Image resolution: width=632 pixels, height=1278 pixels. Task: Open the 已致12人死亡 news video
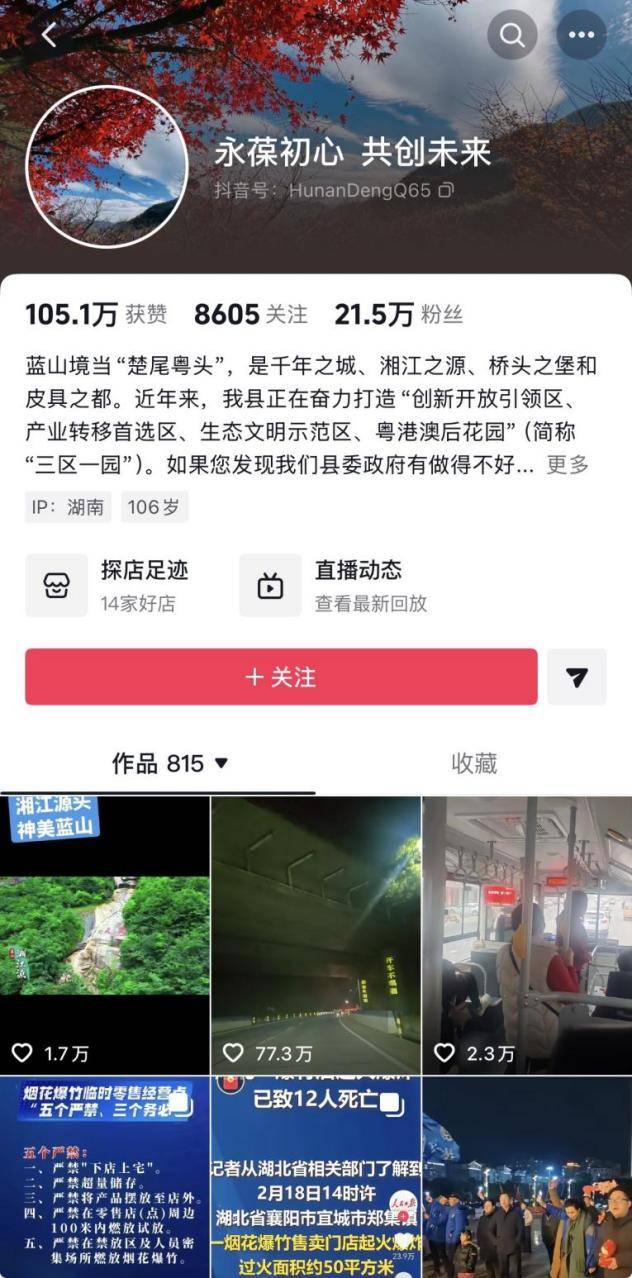click(x=316, y=1177)
